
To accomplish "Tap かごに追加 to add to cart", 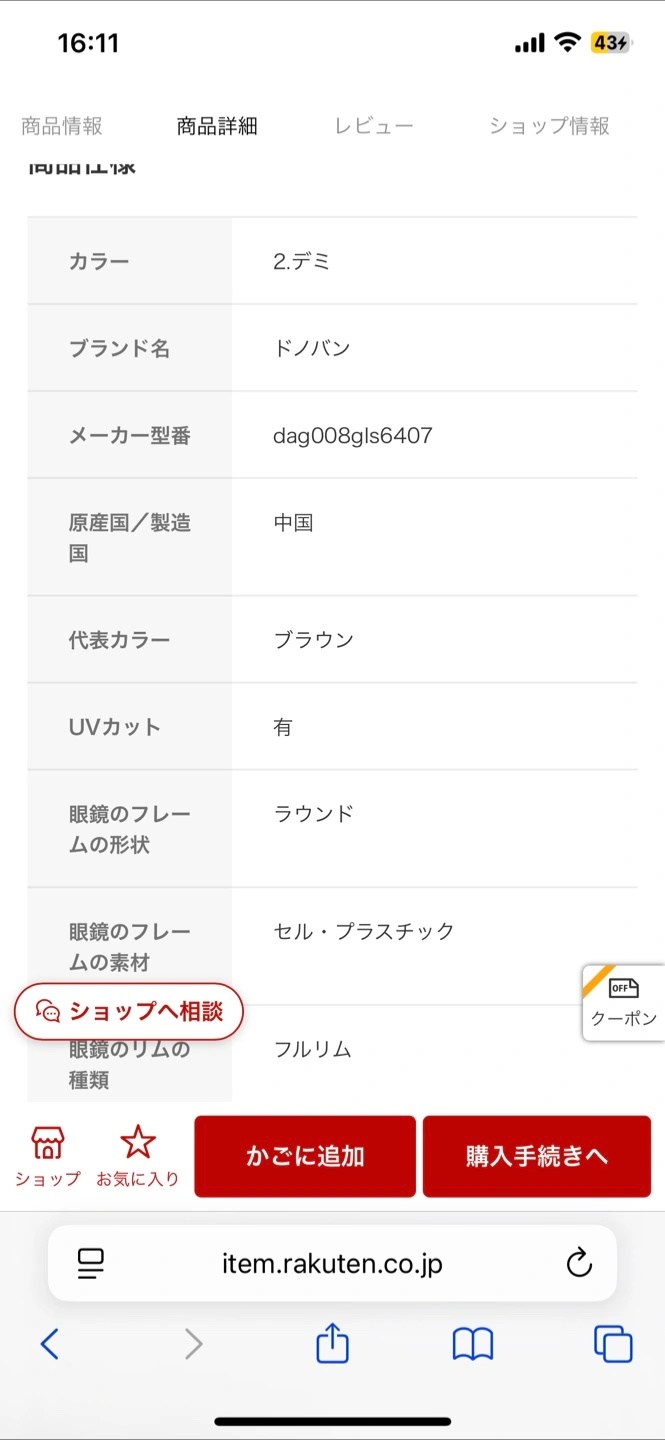I will (305, 1156).
